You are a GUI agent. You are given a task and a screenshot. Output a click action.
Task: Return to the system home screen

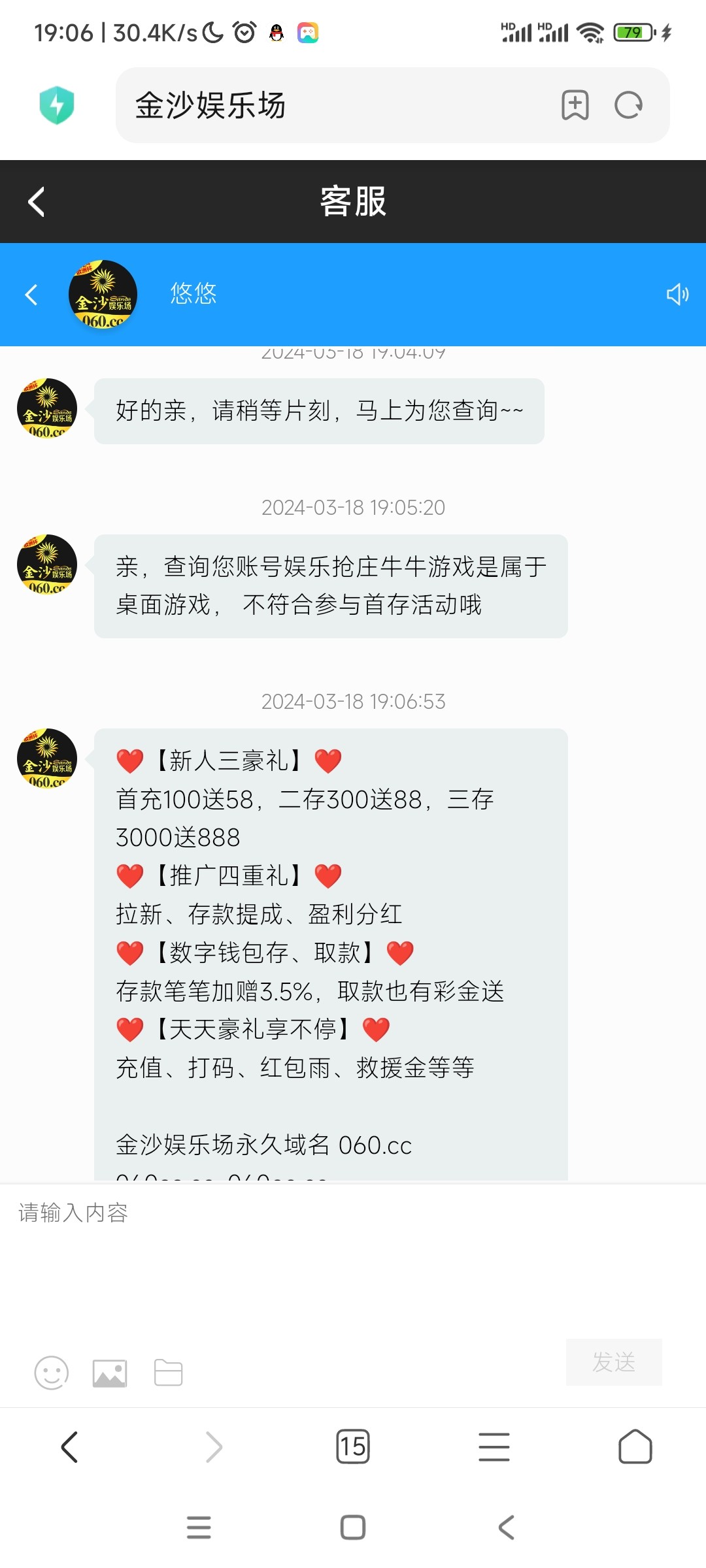coord(353,1527)
